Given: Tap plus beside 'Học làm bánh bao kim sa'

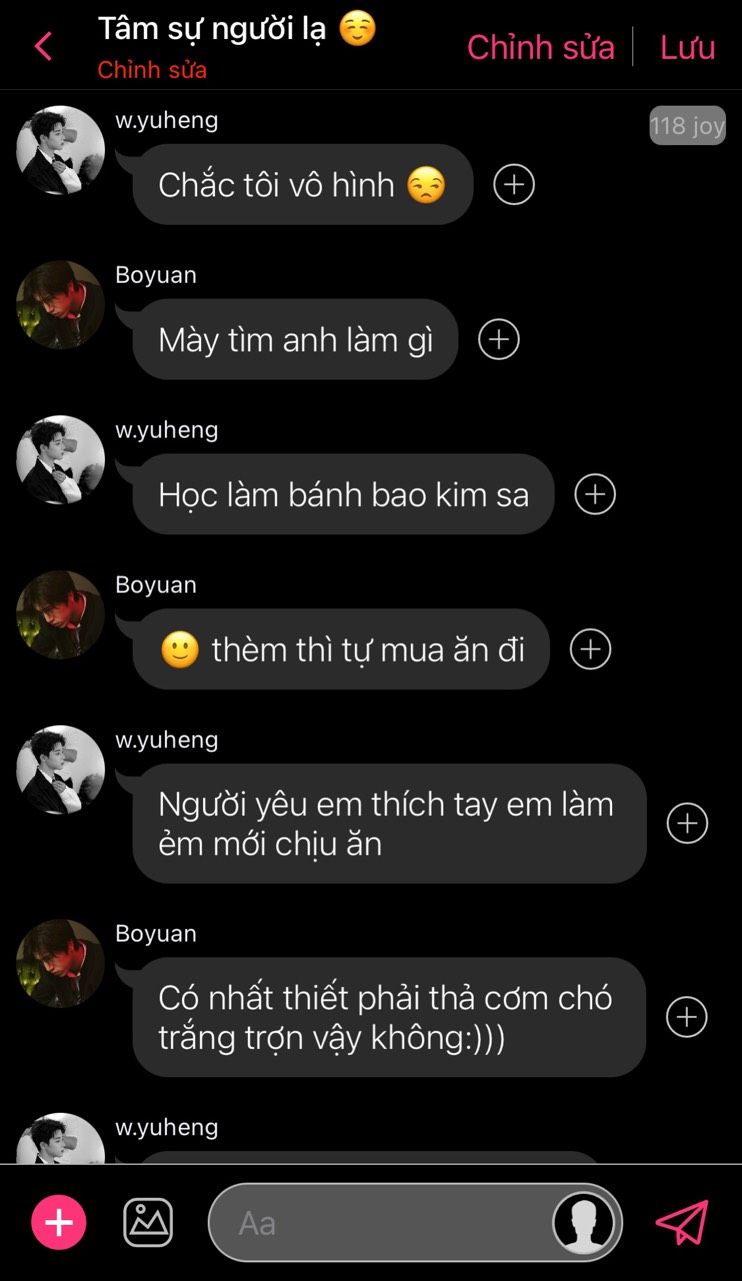Looking at the screenshot, I should (595, 494).
